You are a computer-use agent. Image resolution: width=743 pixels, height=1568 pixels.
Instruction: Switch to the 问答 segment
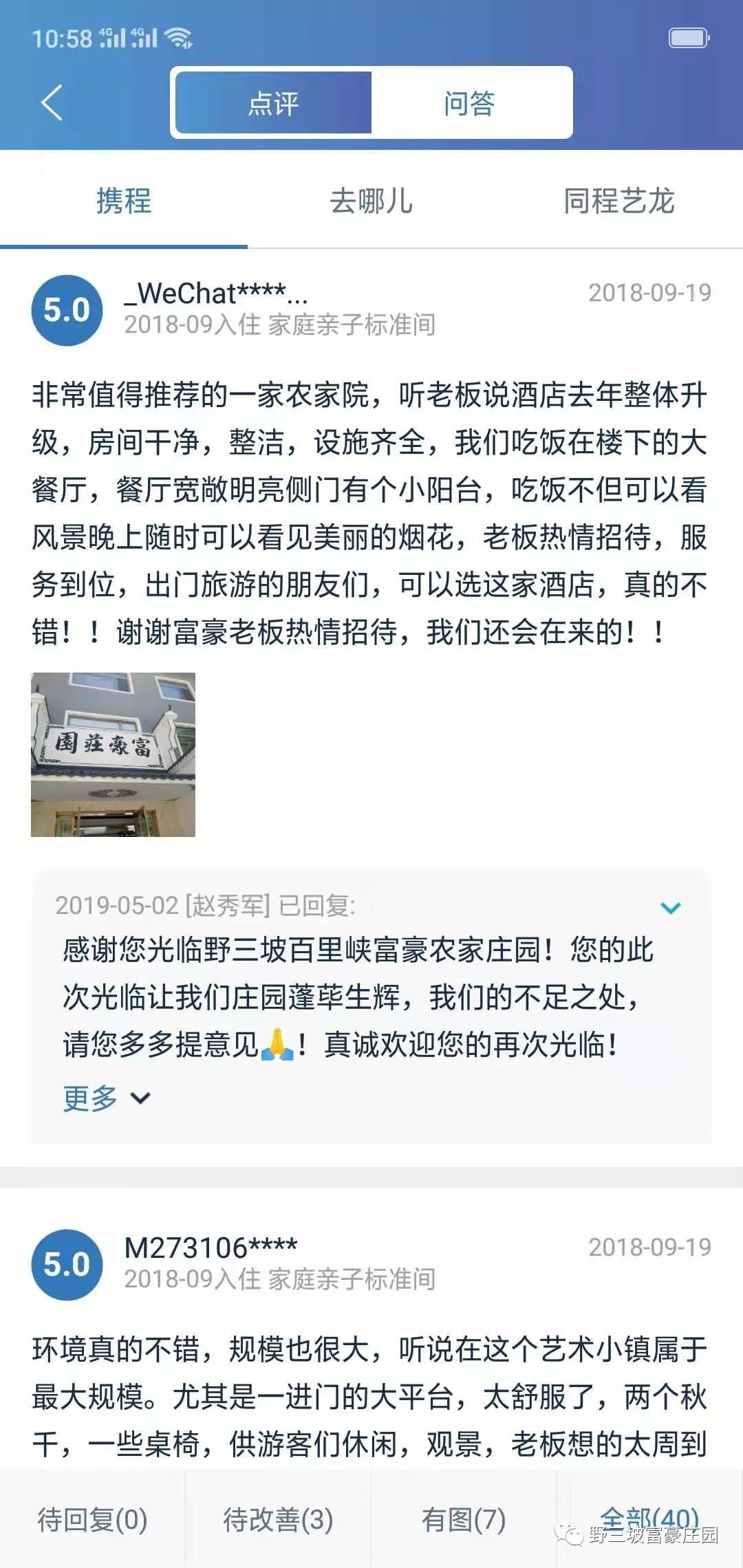click(x=470, y=103)
